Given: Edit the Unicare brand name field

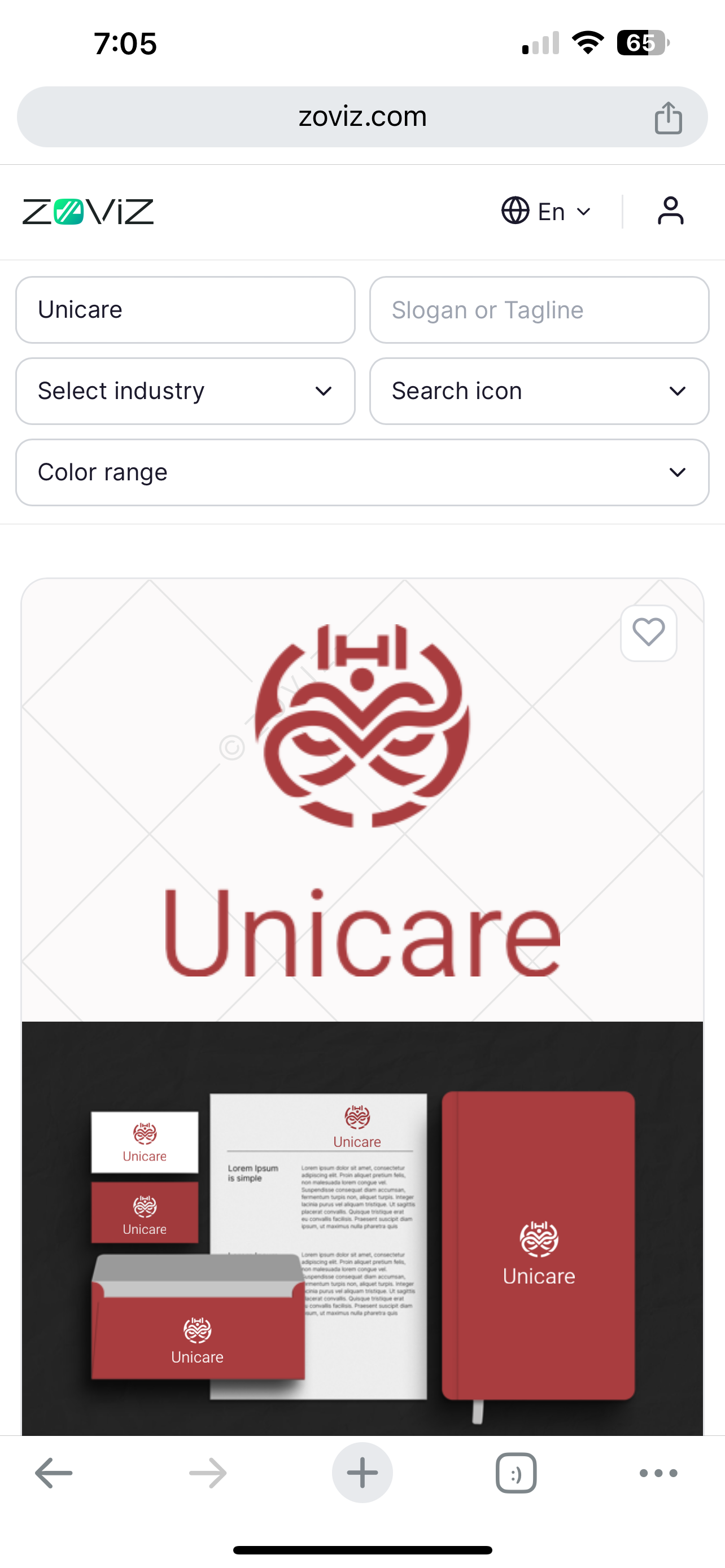Looking at the screenshot, I should [185, 310].
